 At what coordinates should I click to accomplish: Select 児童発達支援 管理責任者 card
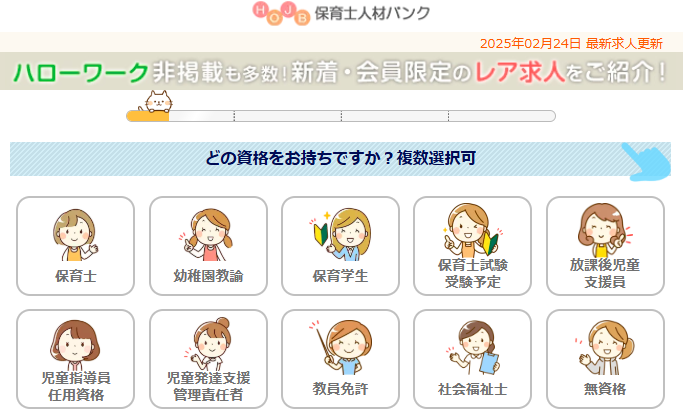tap(208, 359)
